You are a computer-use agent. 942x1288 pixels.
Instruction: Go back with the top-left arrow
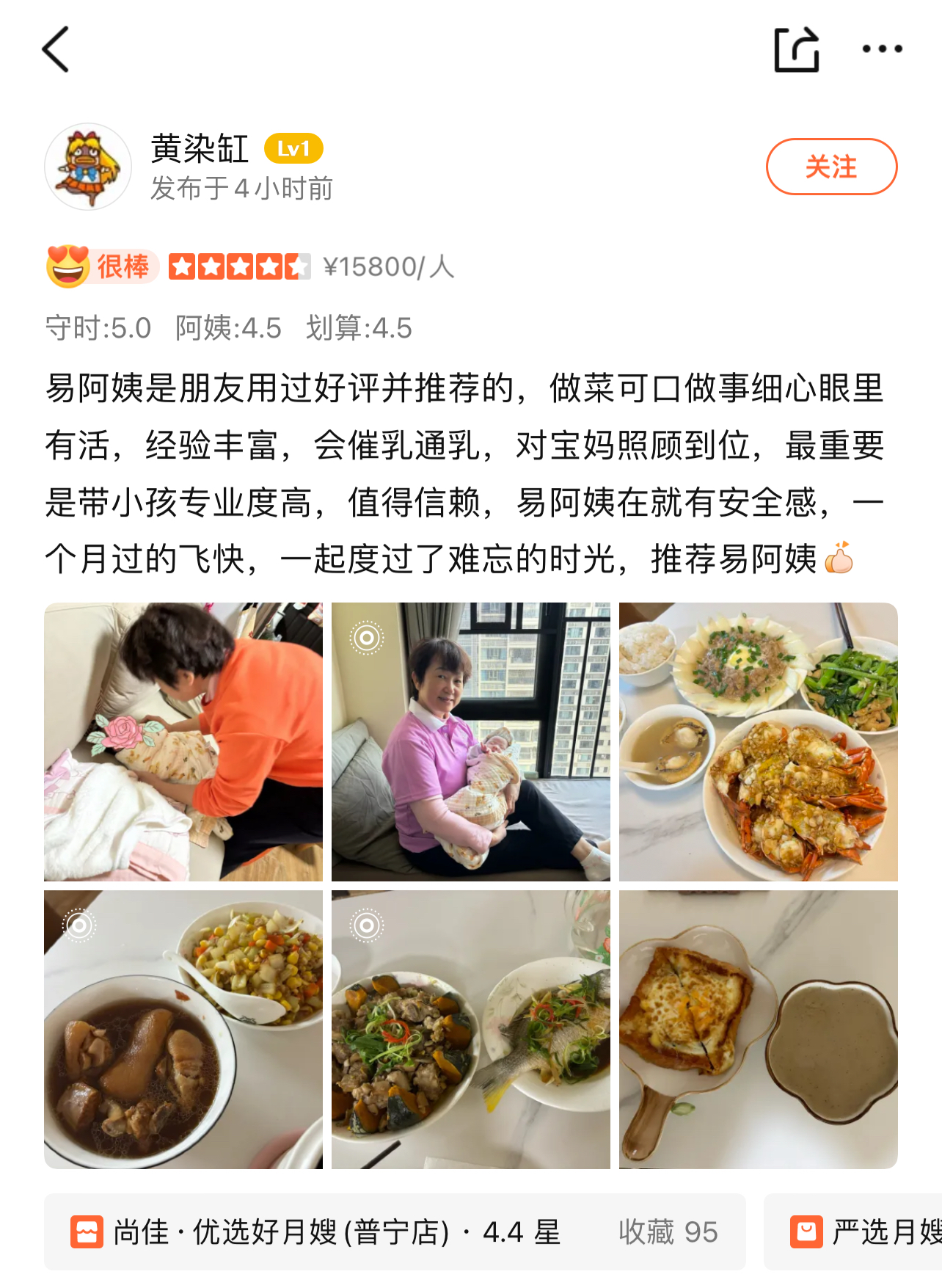(x=56, y=49)
